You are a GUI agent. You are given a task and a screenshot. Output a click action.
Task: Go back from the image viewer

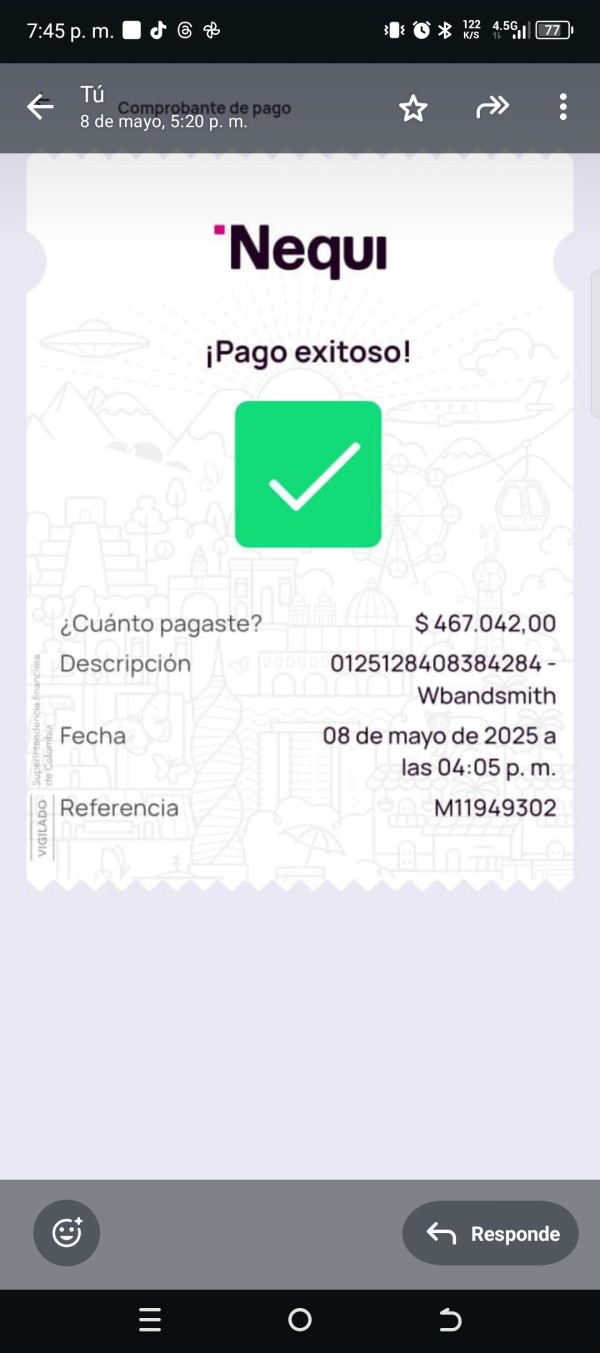[x=40, y=107]
